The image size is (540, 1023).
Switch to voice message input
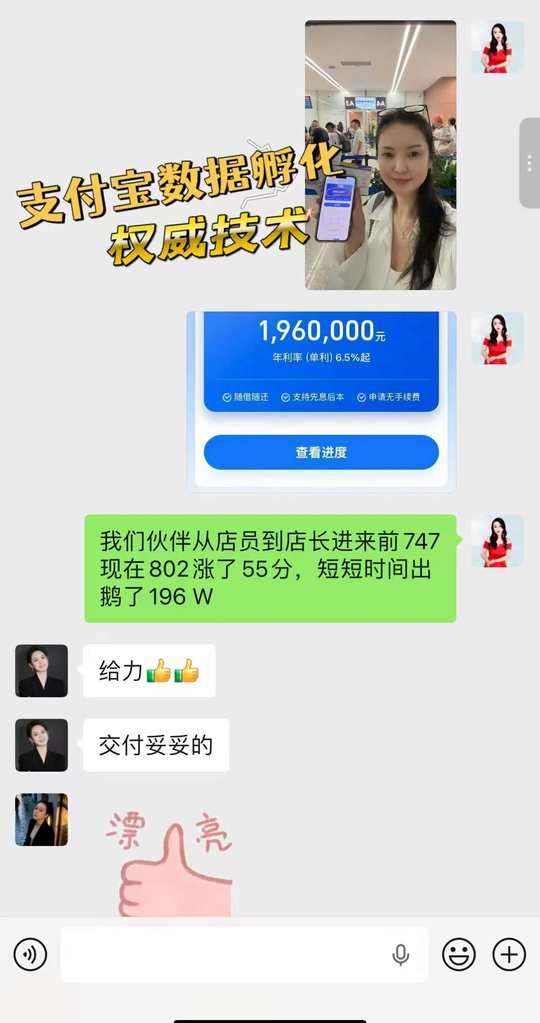[30, 955]
